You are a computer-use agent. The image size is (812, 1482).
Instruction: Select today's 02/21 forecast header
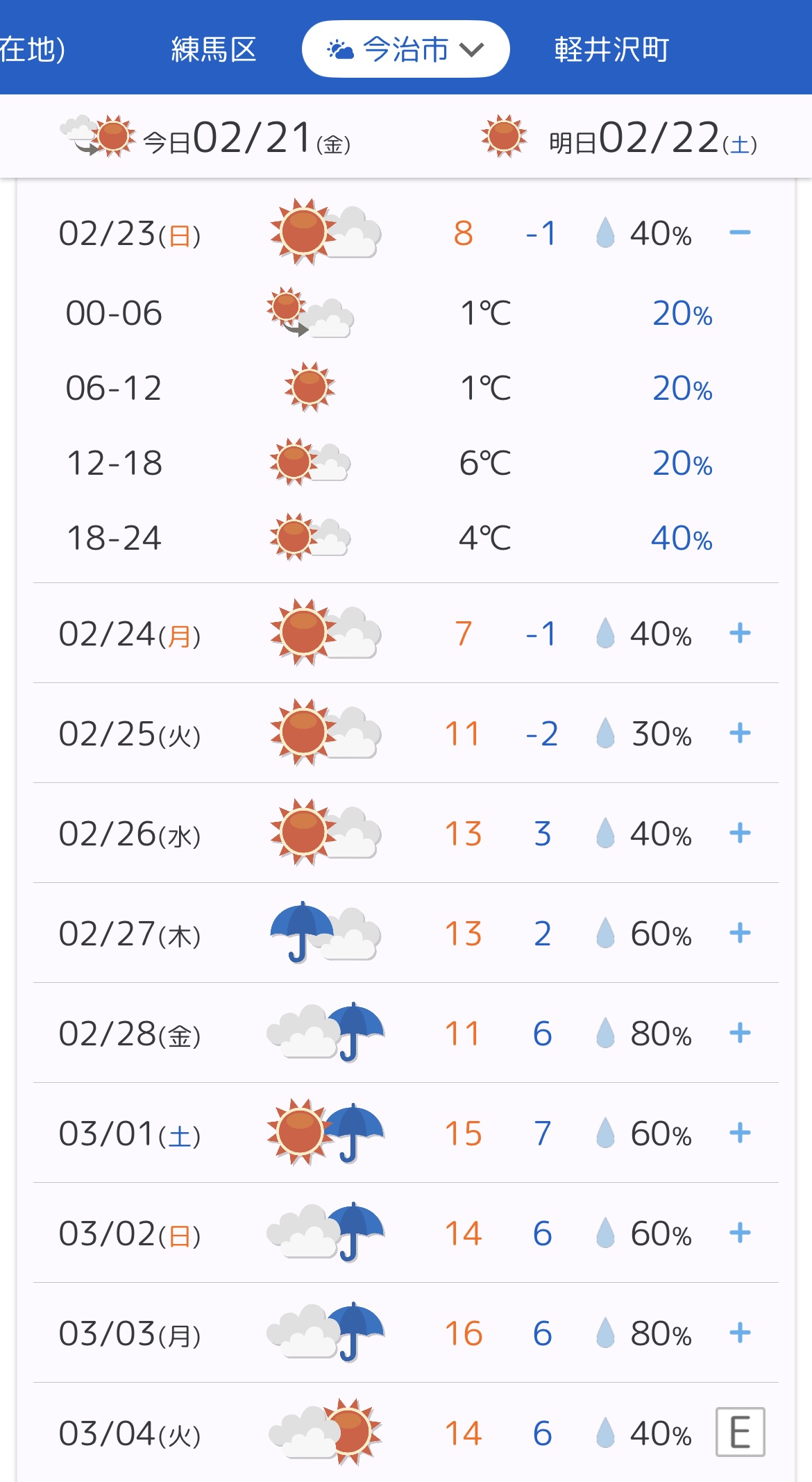click(x=205, y=137)
